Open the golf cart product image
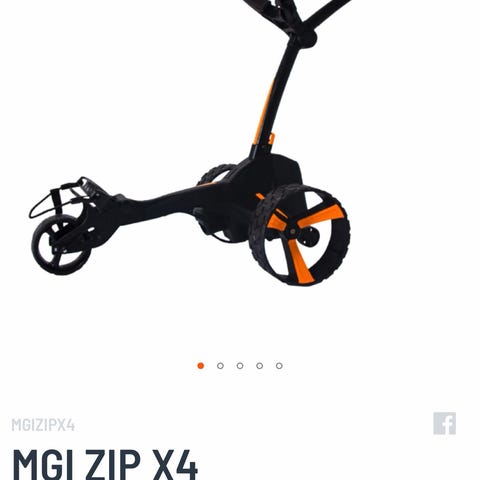Screen dimensions: 480x480 click(190, 143)
